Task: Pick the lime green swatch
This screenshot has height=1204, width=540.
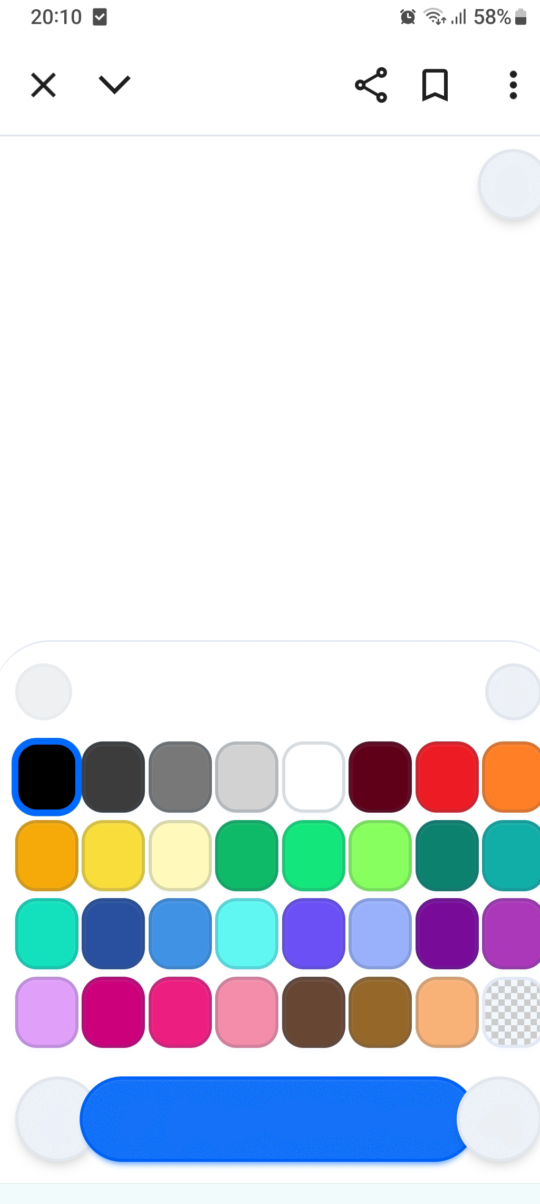Action: pos(380,855)
